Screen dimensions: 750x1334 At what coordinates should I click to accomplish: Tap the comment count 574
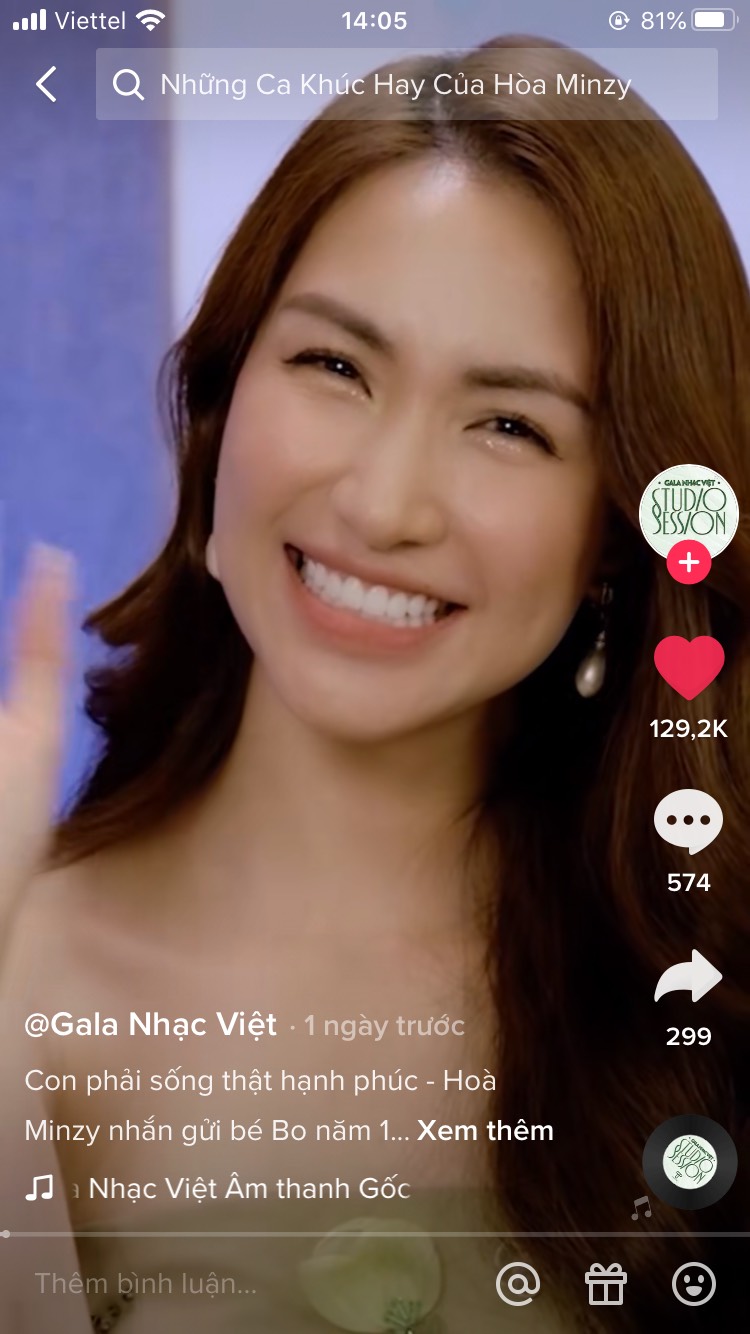click(x=687, y=883)
